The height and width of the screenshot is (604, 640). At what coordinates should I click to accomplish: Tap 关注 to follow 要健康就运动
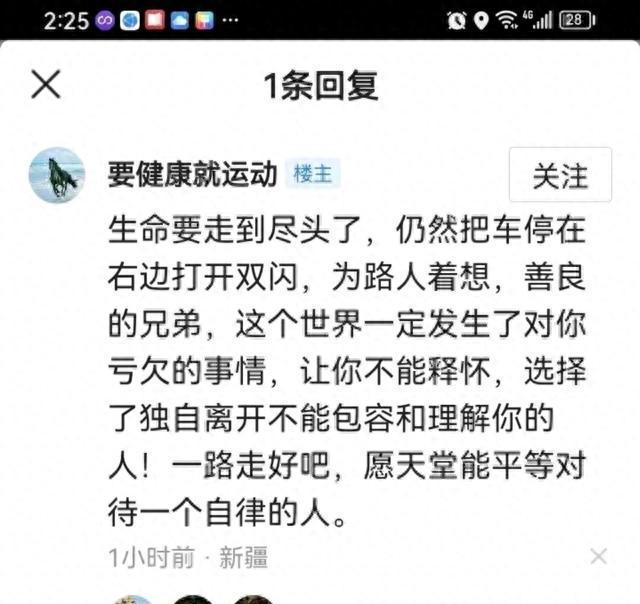(560, 175)
